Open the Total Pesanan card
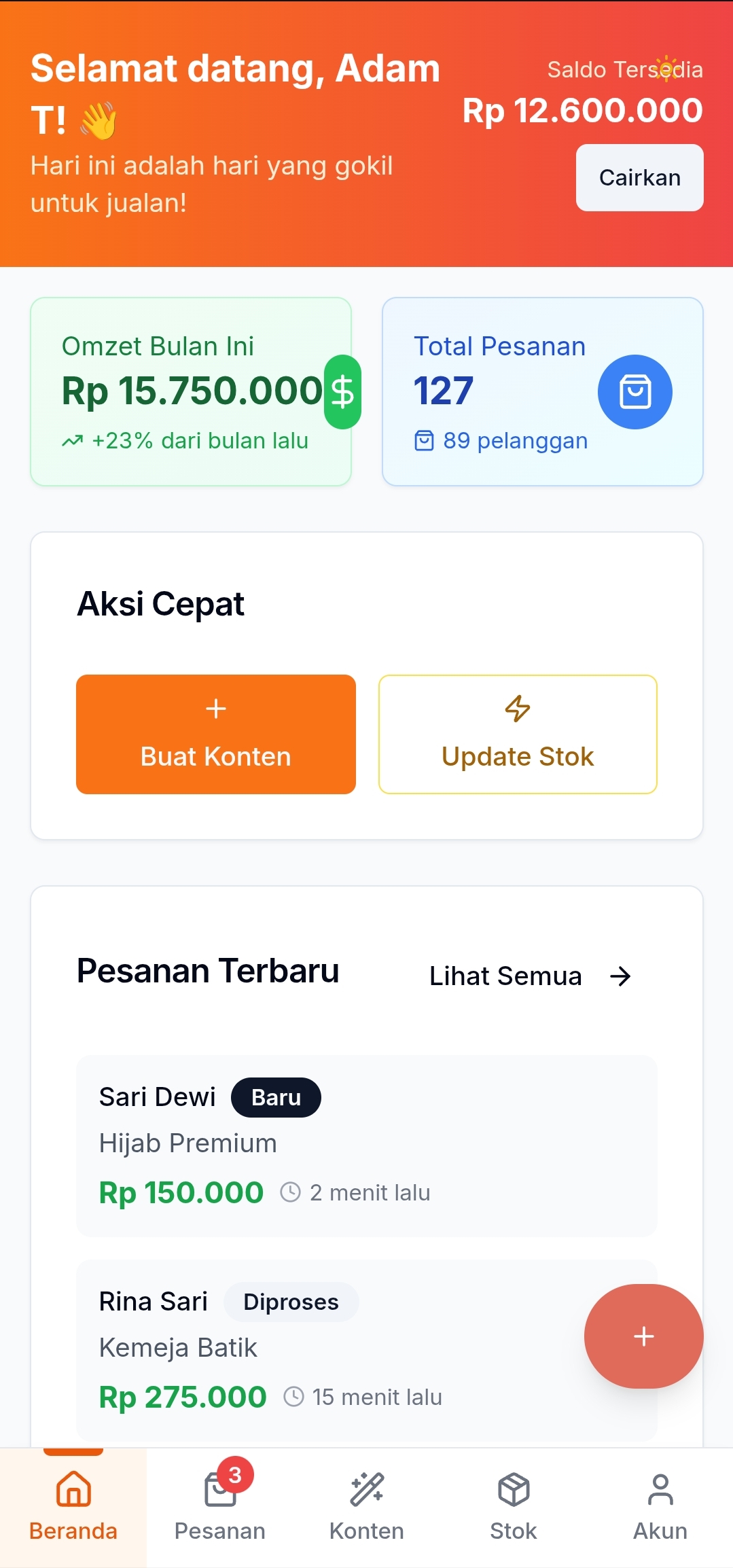Image resolution: width=733 pixels, height=1568 pixels. tap(542, 391)
